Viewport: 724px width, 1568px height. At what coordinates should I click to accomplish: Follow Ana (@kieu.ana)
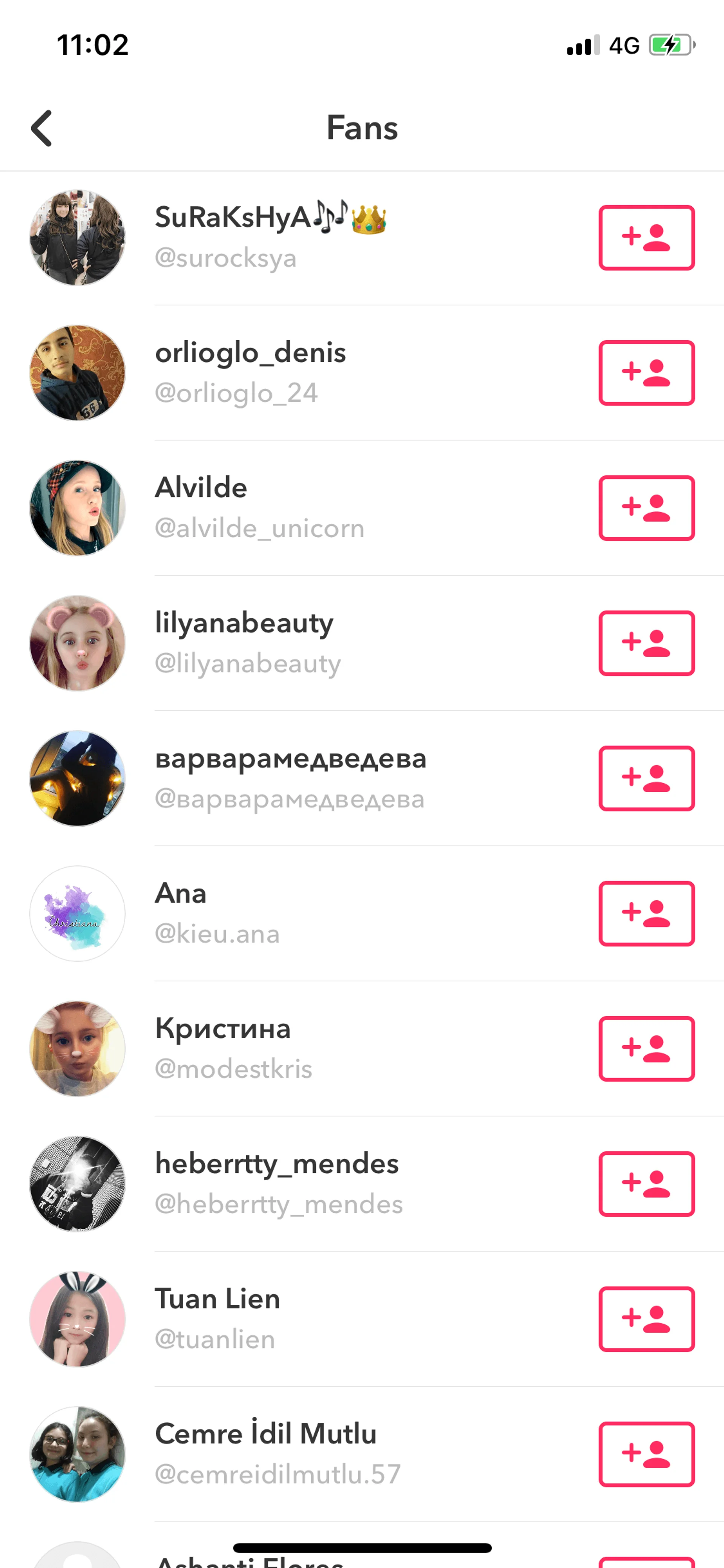point(646,913)
